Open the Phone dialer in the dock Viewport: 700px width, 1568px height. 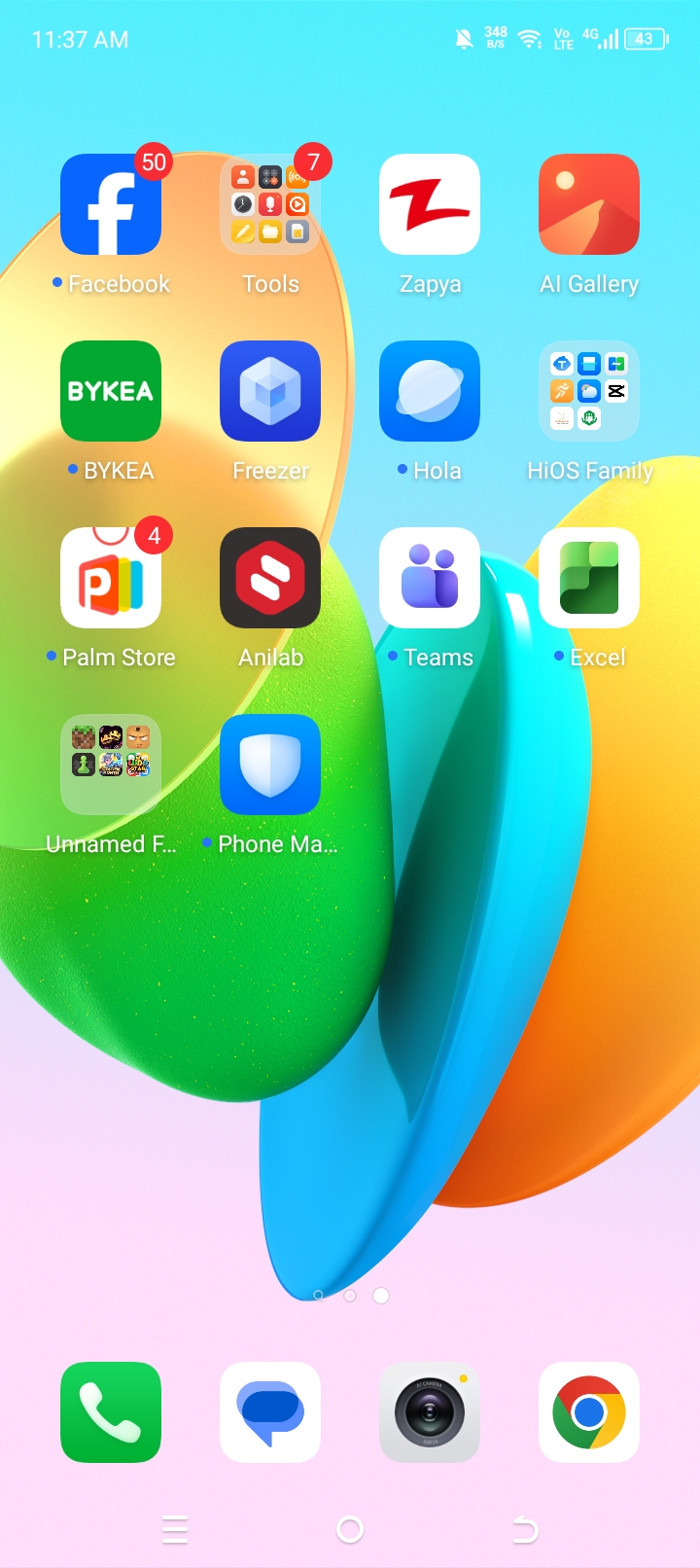(x=111, y=1412)
